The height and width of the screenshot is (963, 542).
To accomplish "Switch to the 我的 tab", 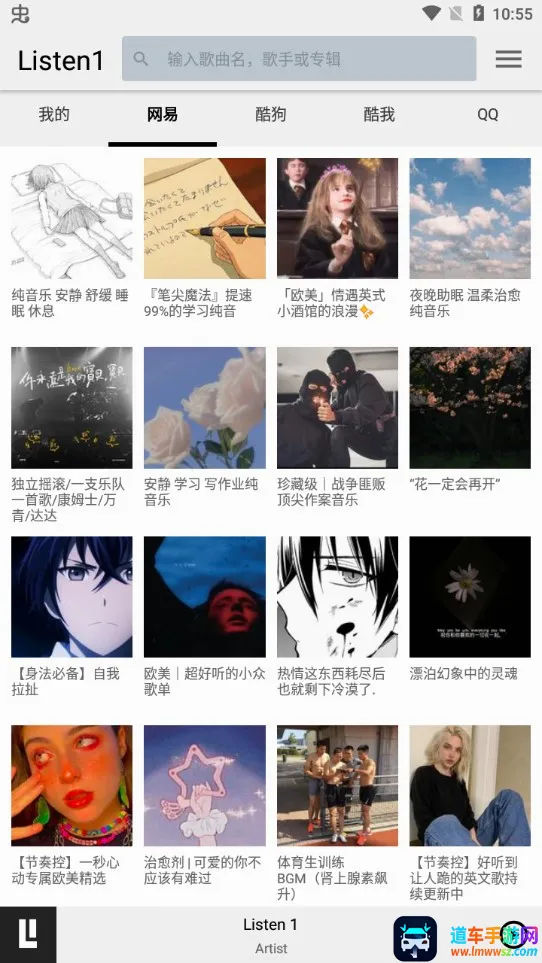I will [54, 114].
